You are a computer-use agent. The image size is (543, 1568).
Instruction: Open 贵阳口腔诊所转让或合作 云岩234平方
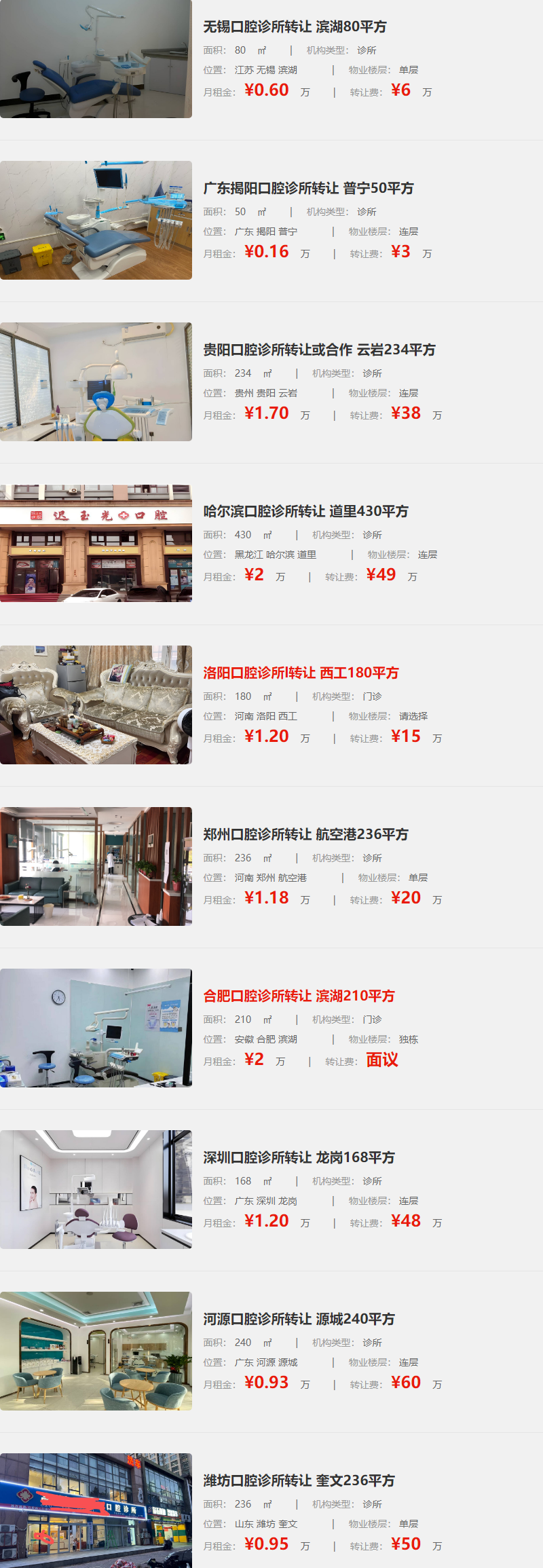point(319,350)
